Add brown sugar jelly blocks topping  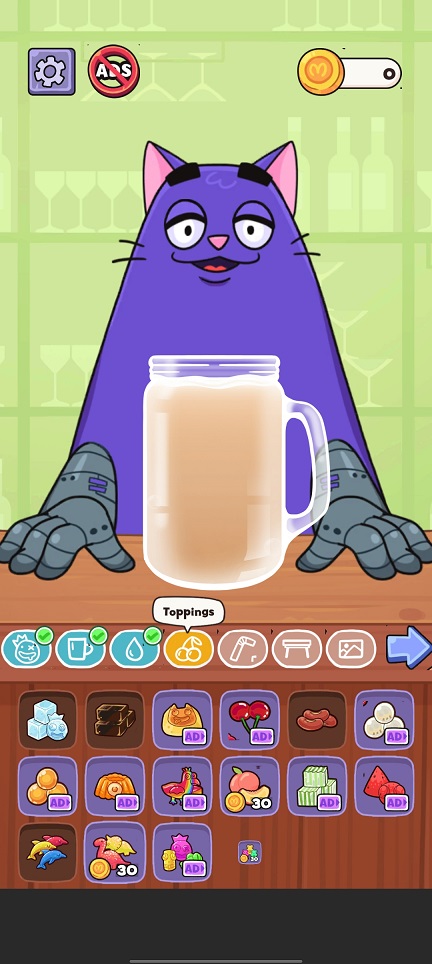115,719
